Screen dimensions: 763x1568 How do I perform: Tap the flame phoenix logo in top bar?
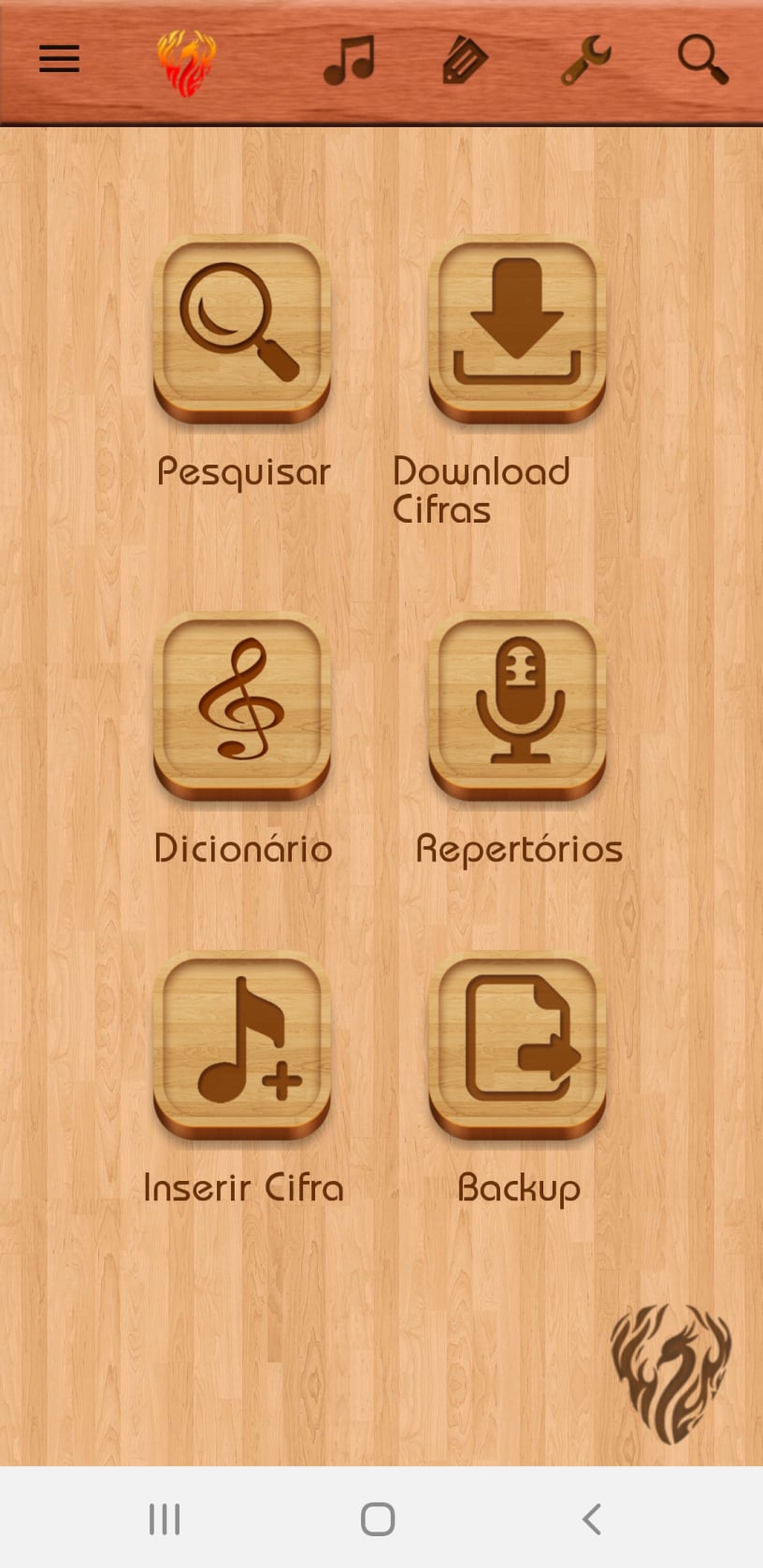(x=187, y=63)
